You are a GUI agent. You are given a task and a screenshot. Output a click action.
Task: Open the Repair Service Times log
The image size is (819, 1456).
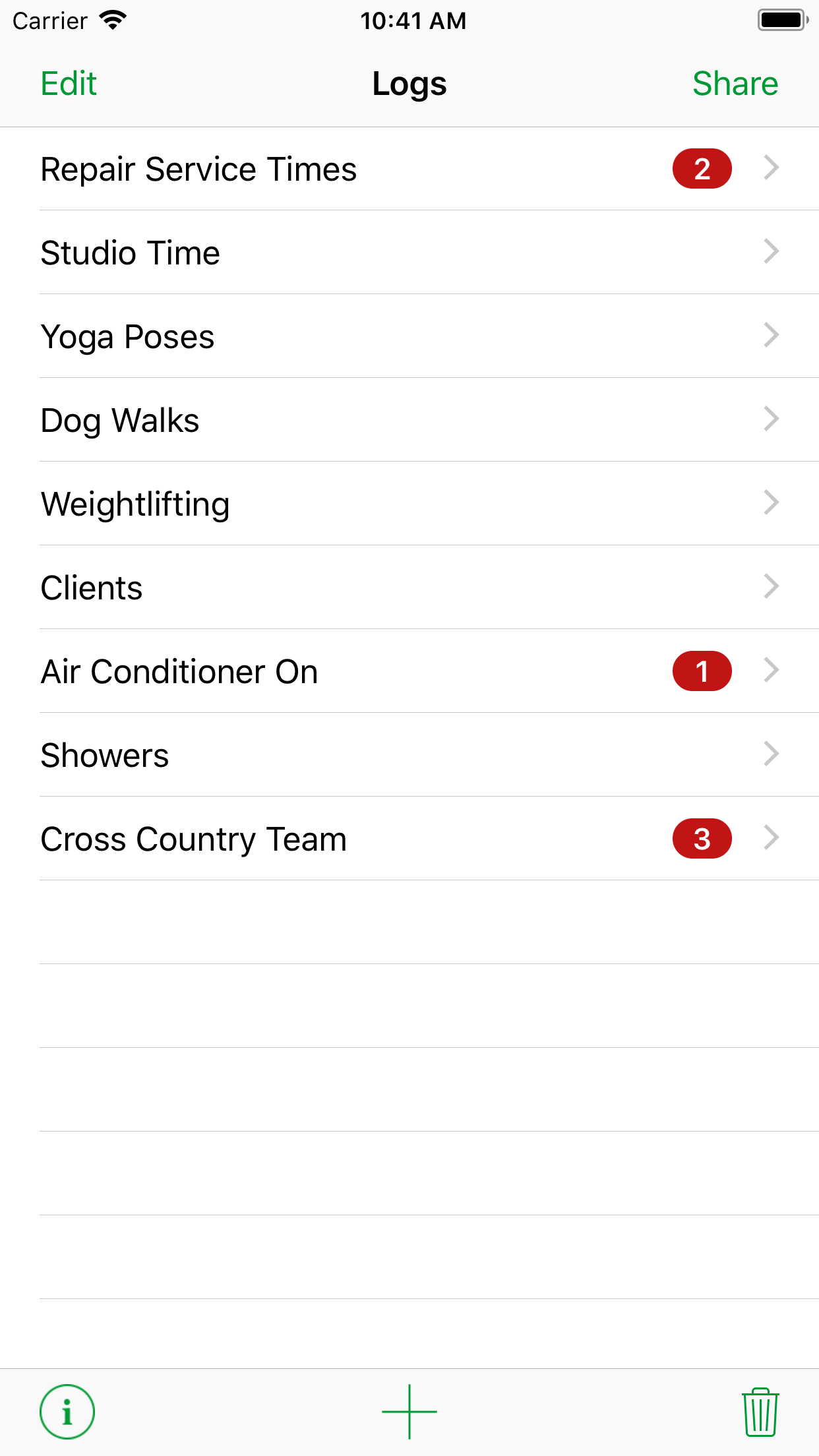(409, 169)
